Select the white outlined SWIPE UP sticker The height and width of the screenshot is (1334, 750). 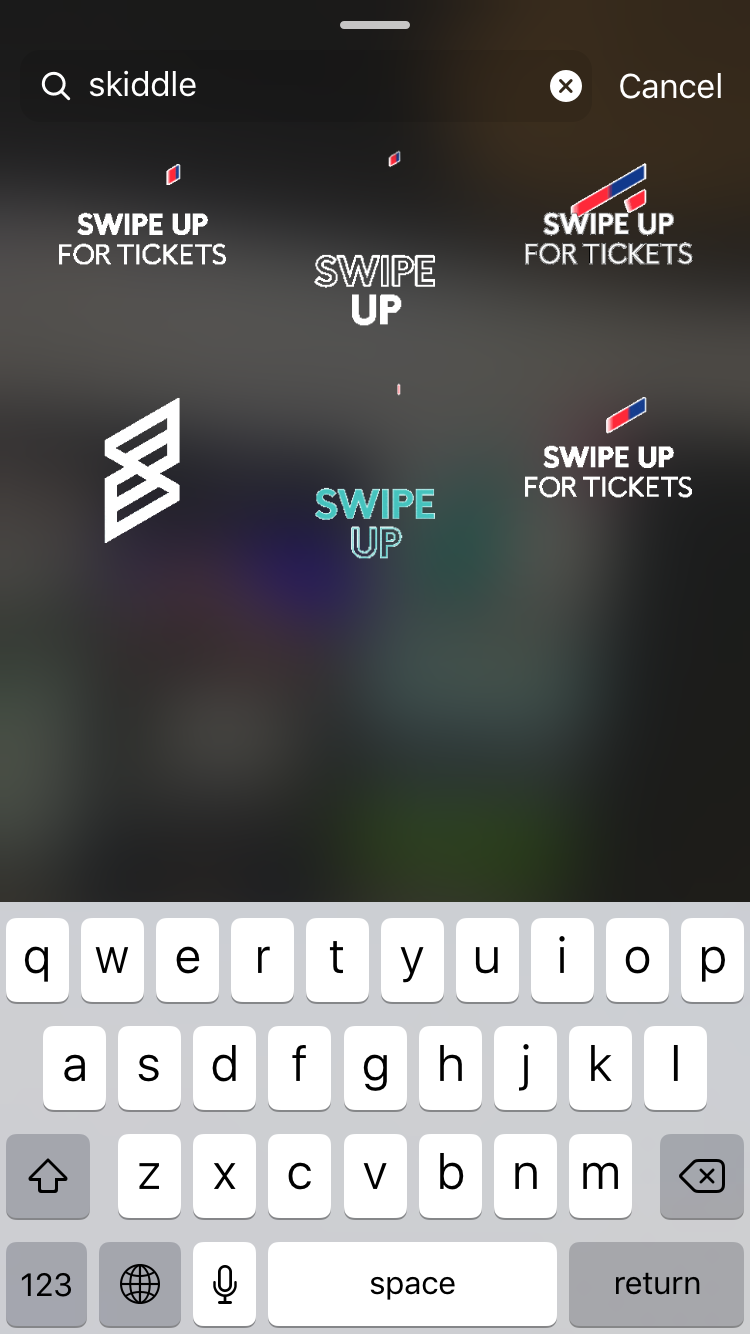(x=375, y=290)
